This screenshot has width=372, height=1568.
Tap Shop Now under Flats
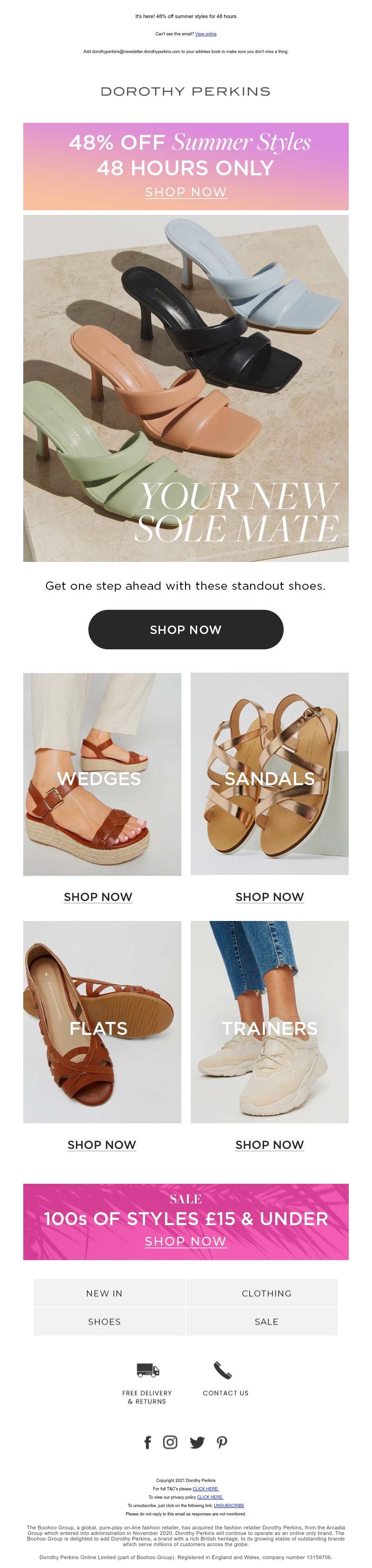pyautogui.click(x=102, y=1144)
